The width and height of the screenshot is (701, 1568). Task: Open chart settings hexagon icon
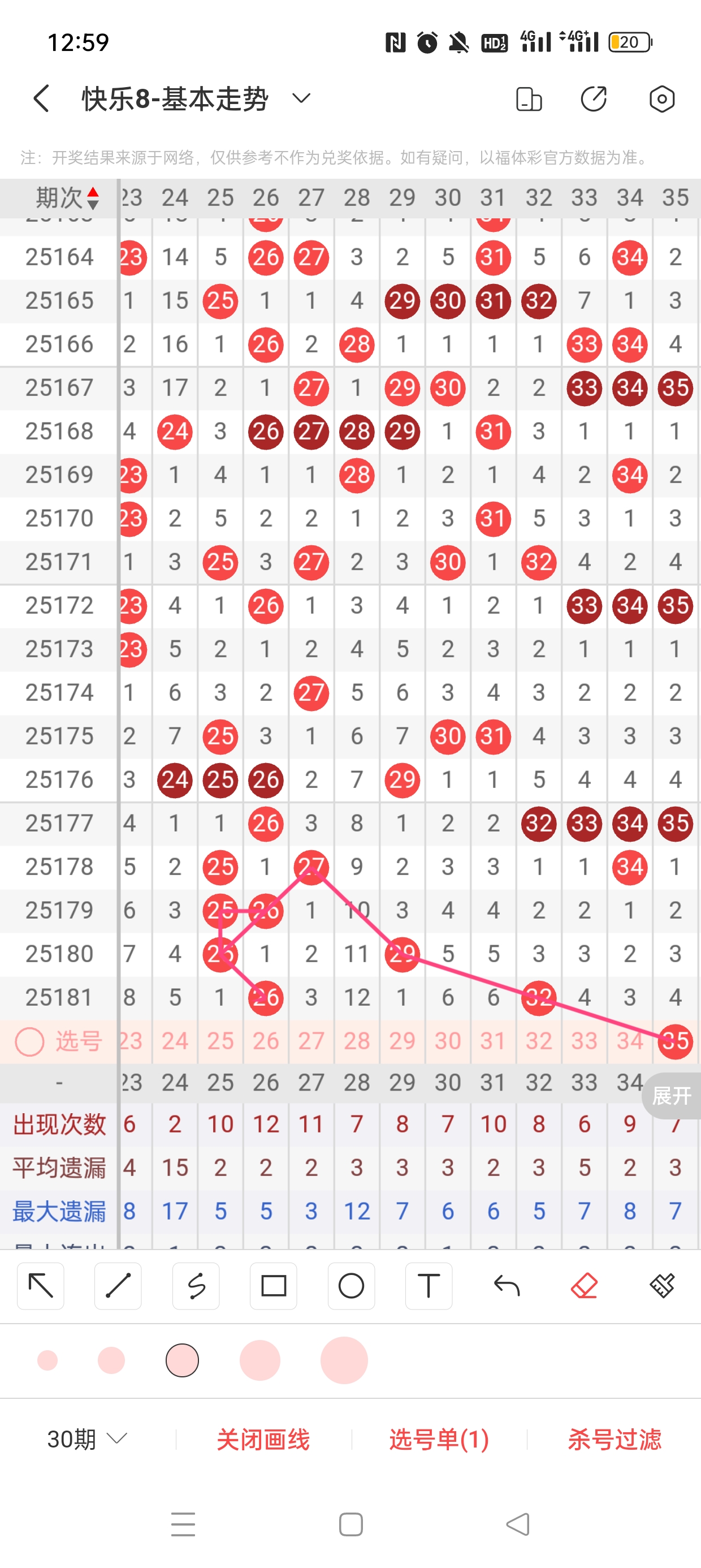tap(661, 98)
